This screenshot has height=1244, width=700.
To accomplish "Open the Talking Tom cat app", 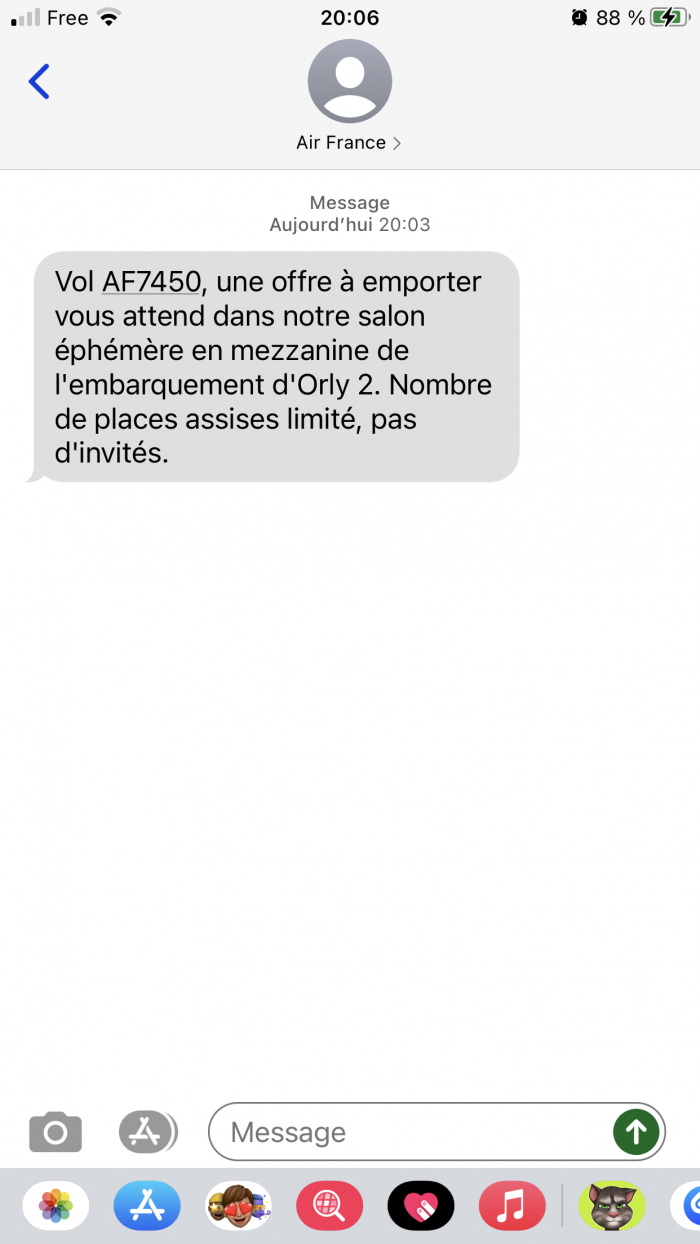I will (612, 1207).
